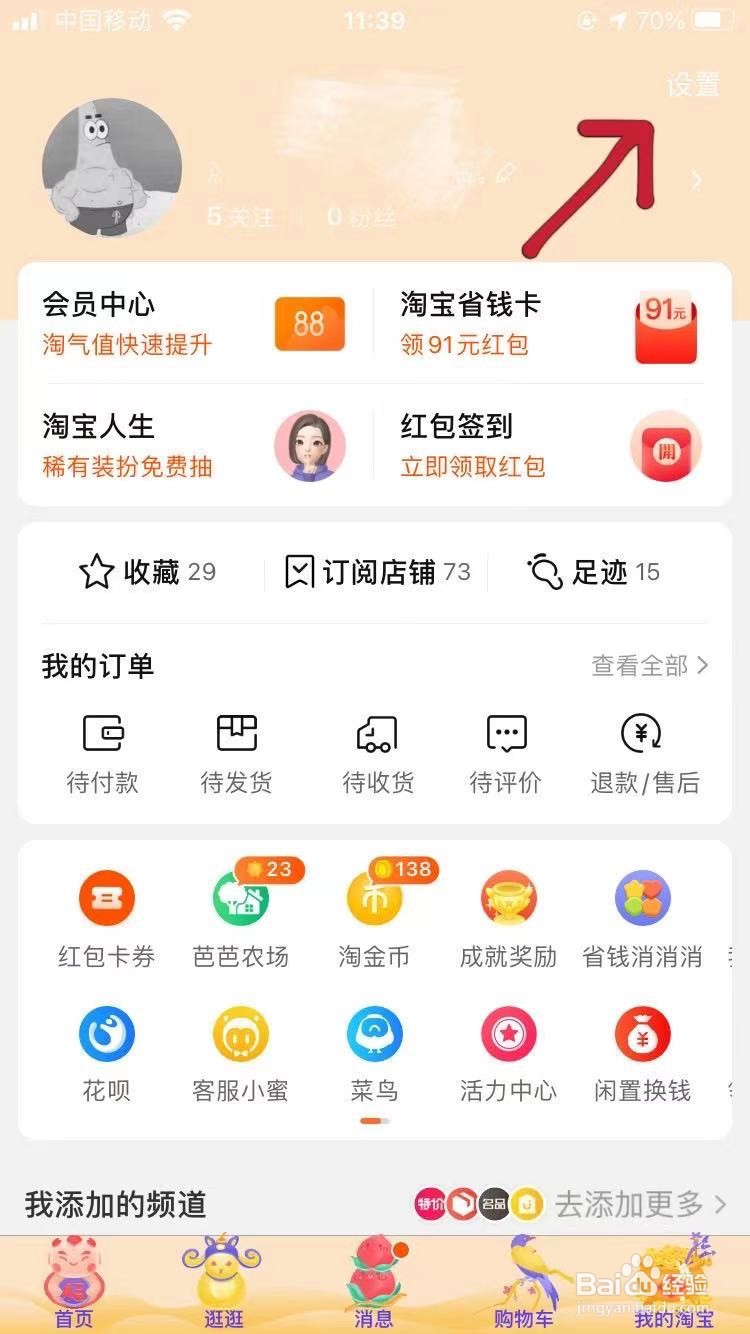Open the 花呗 payment service

tap(106, 1050)
